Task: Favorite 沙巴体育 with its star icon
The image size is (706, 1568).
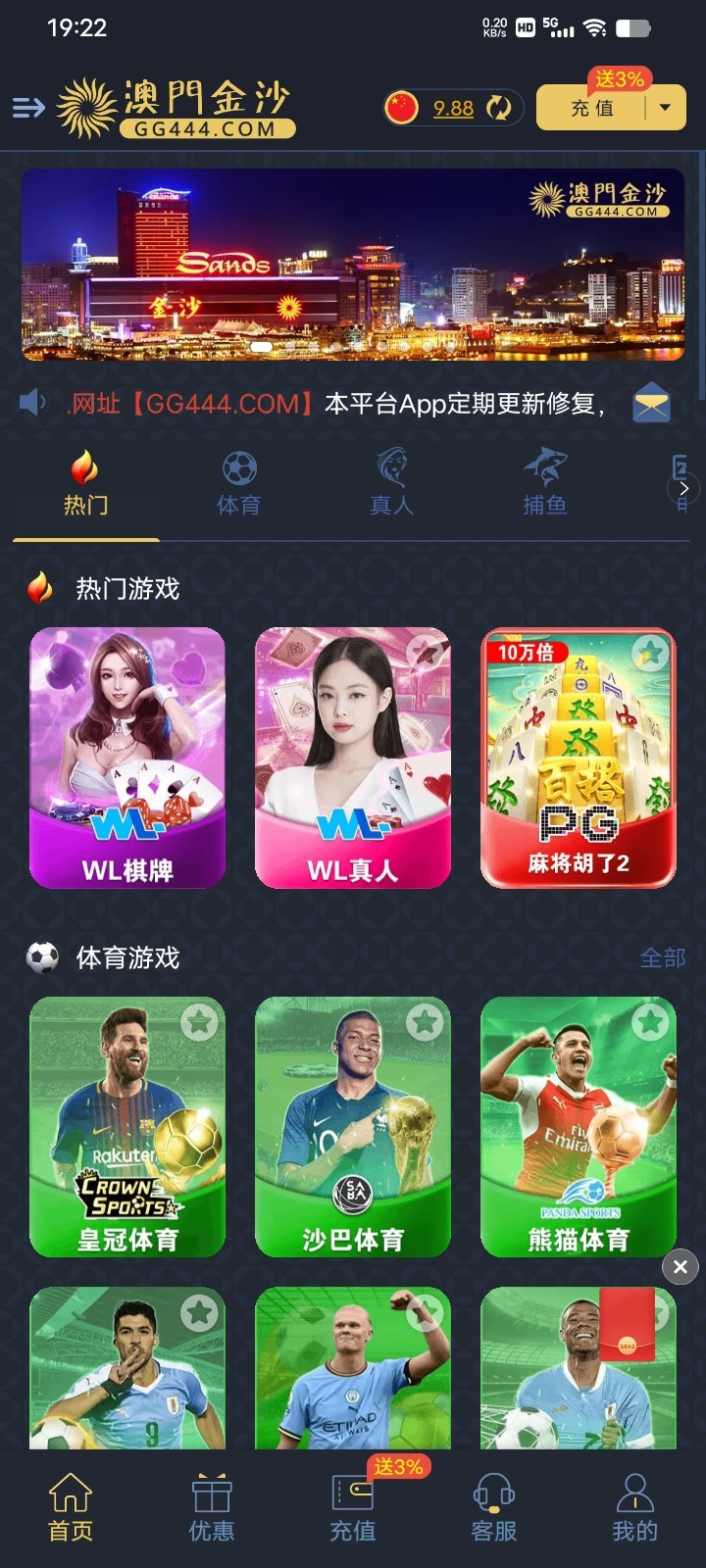Action: tap(425, 1022)
